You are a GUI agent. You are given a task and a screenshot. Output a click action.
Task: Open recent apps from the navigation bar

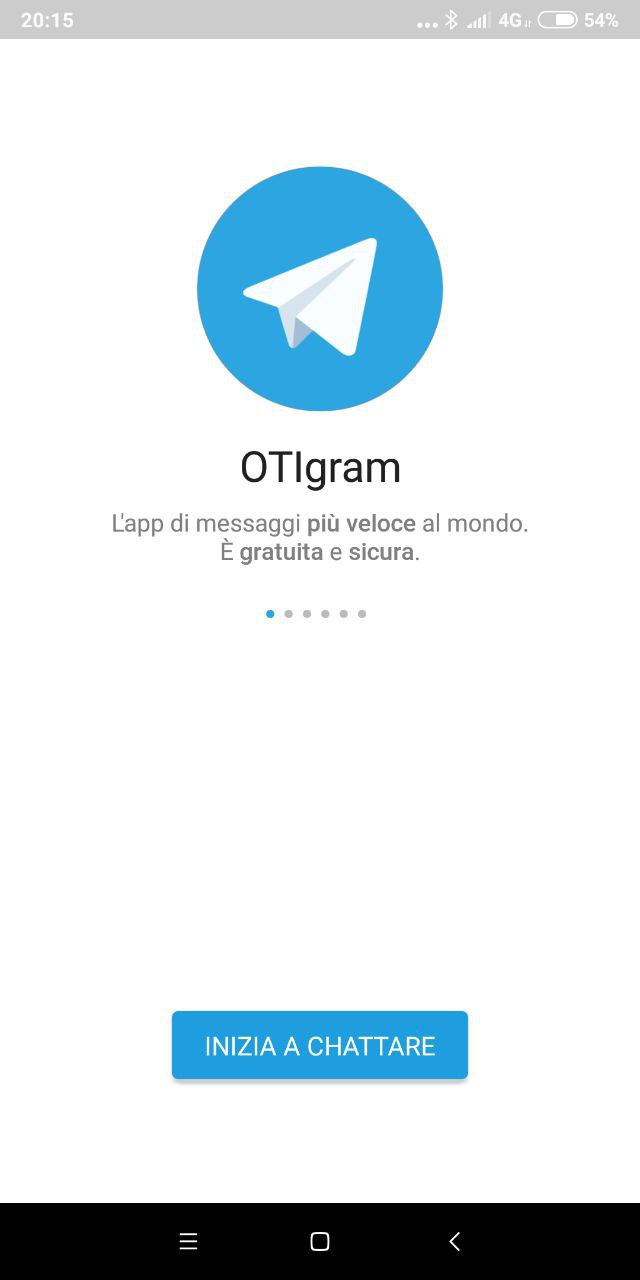tap(188, 1241)
